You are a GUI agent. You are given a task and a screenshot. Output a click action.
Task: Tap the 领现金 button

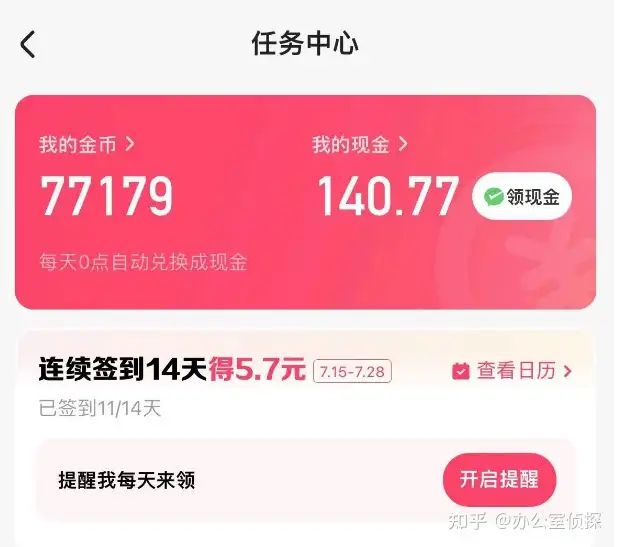click(x=522, y=197)
